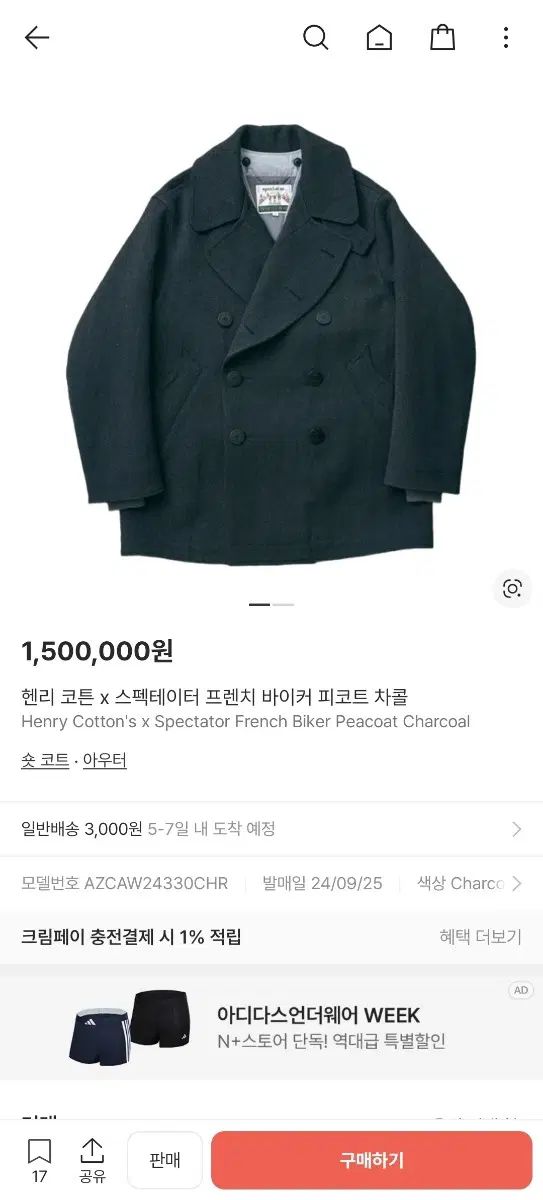Viewport: 543px width, 1200px height.
Task: Go to home via house icon
Action: (379, 38)
